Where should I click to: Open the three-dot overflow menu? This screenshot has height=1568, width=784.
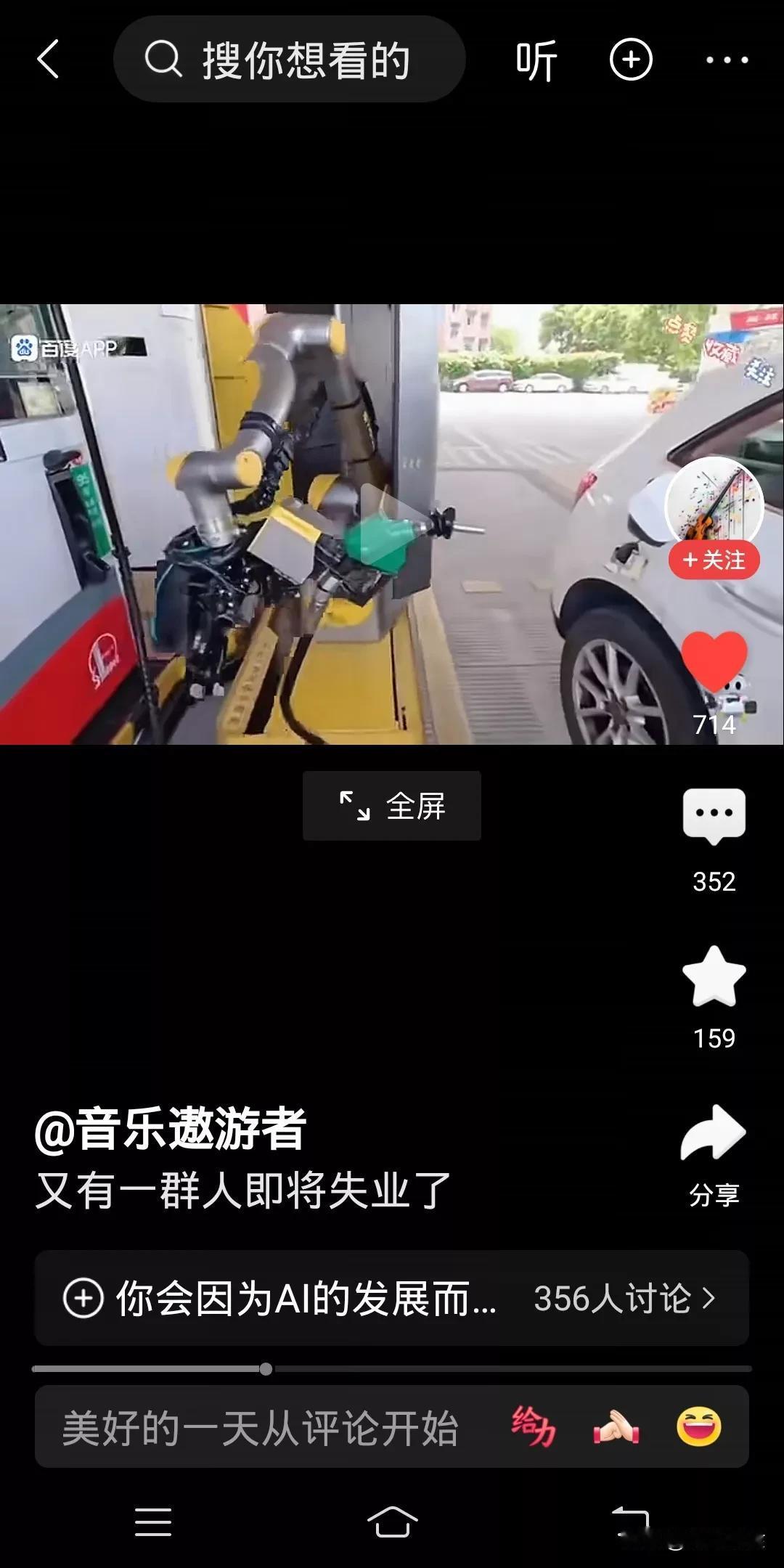tap(727, 60)
